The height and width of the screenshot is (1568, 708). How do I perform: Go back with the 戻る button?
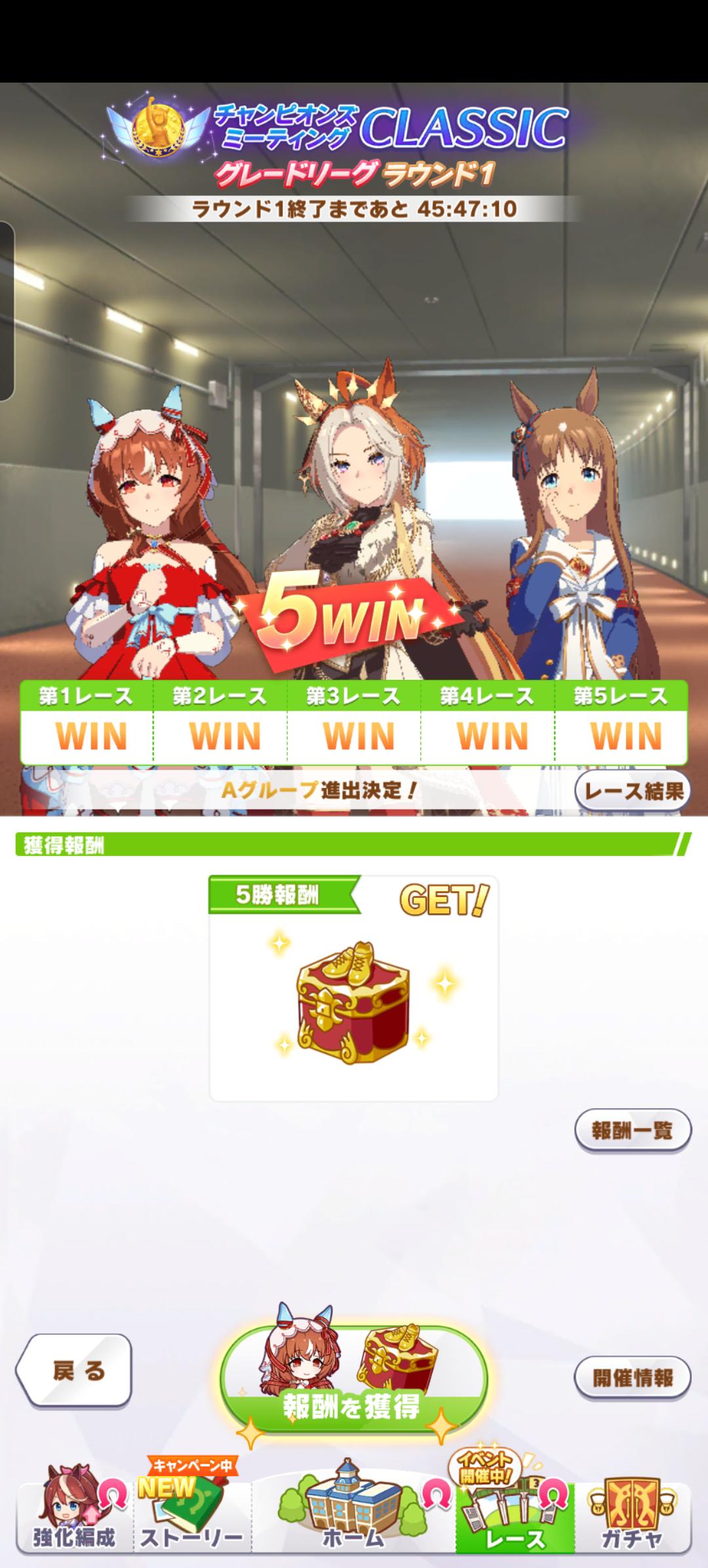pos(74,1371)
